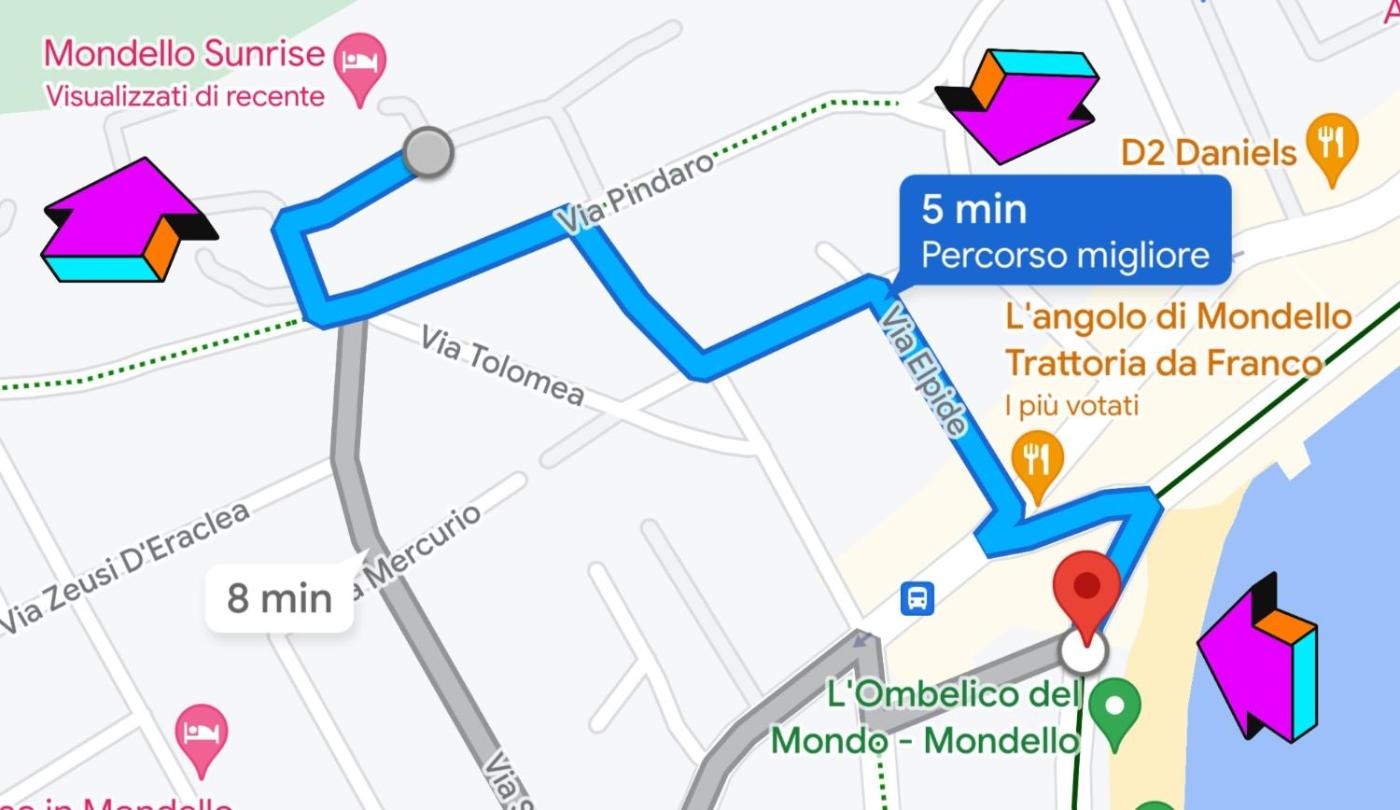
Task: Tap the red destination pin
Action: [x=1086, y=592]
